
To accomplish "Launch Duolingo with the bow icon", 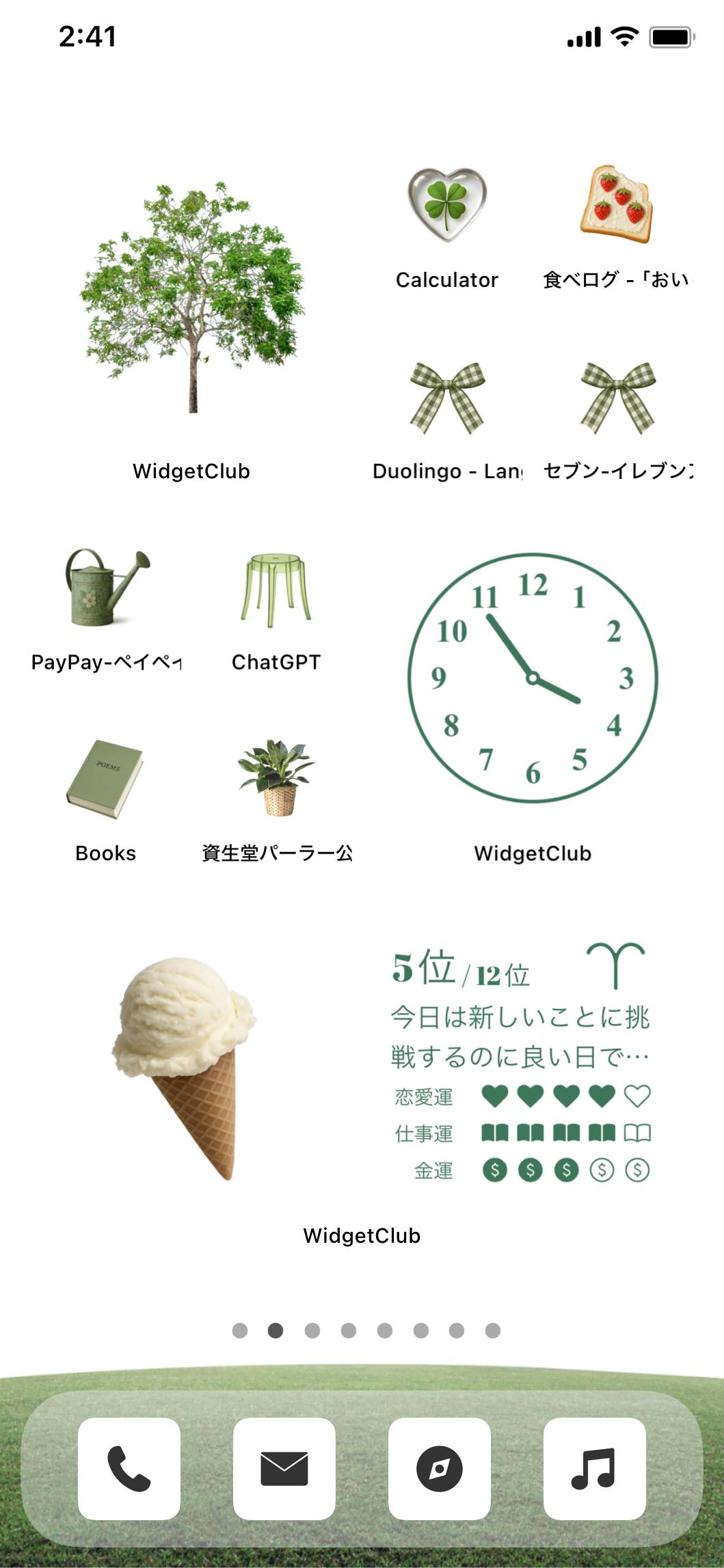I will pos(447,398).
